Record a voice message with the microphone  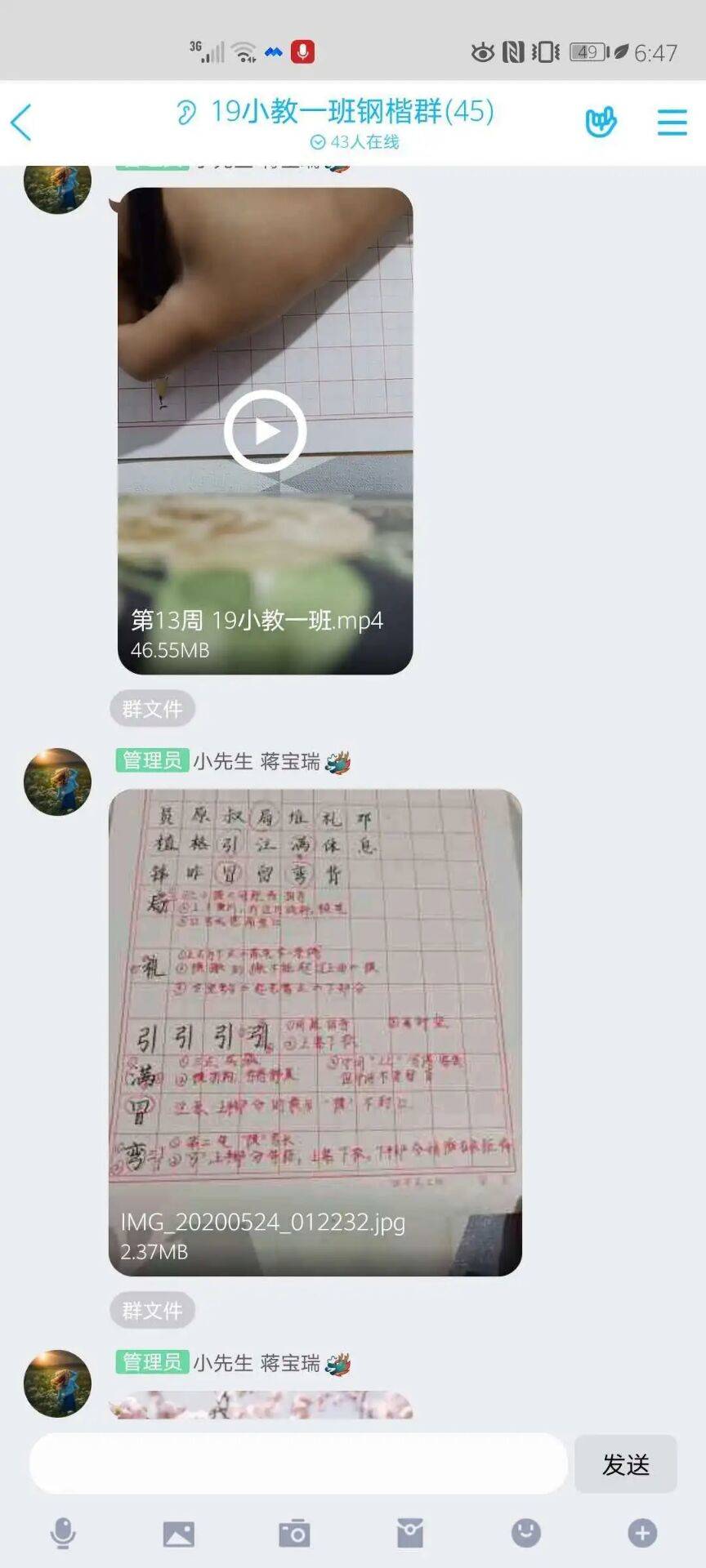coord(63,1533)
